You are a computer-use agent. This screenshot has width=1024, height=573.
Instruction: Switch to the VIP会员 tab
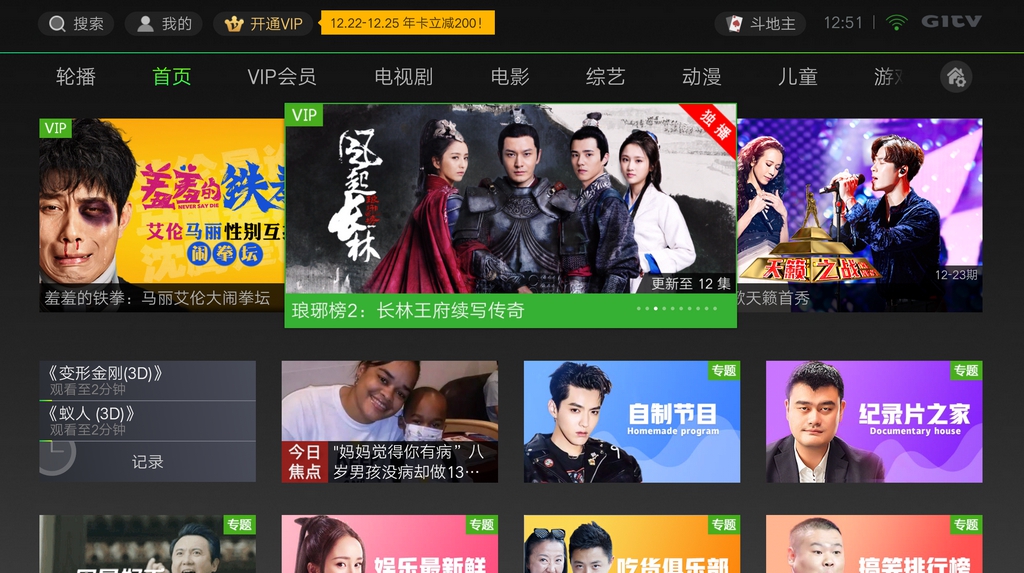pyautogui.click(x=282, y=77)
